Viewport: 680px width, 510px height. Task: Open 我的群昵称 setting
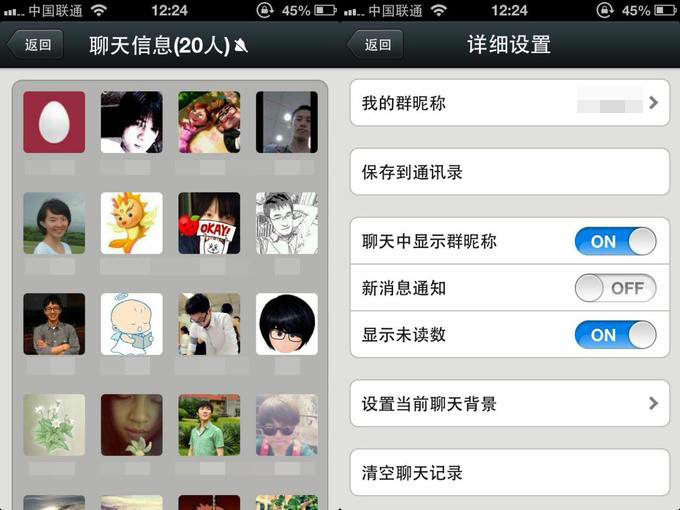coord(509,102)
